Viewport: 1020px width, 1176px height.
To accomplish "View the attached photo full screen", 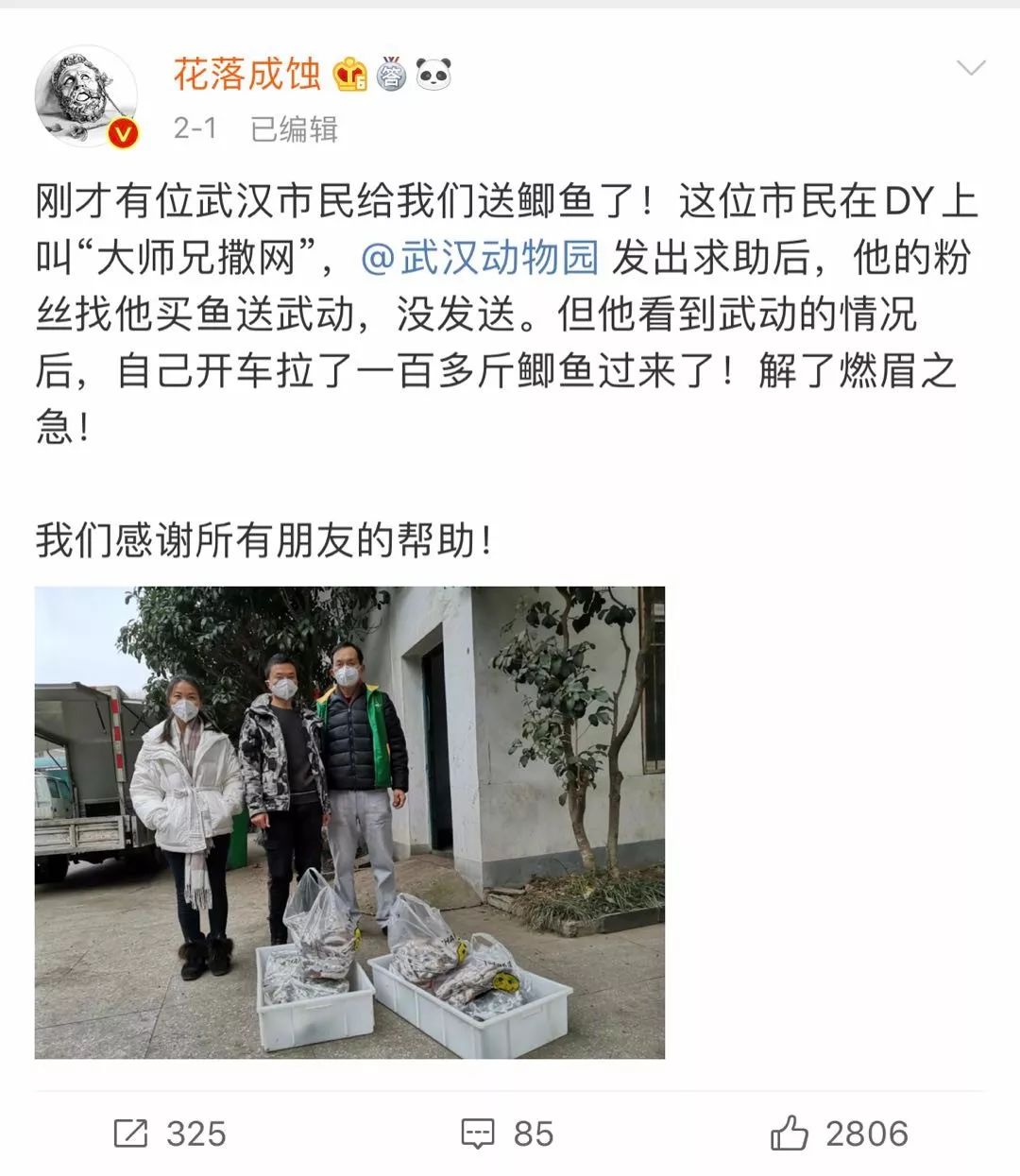I will pos(349,822).
